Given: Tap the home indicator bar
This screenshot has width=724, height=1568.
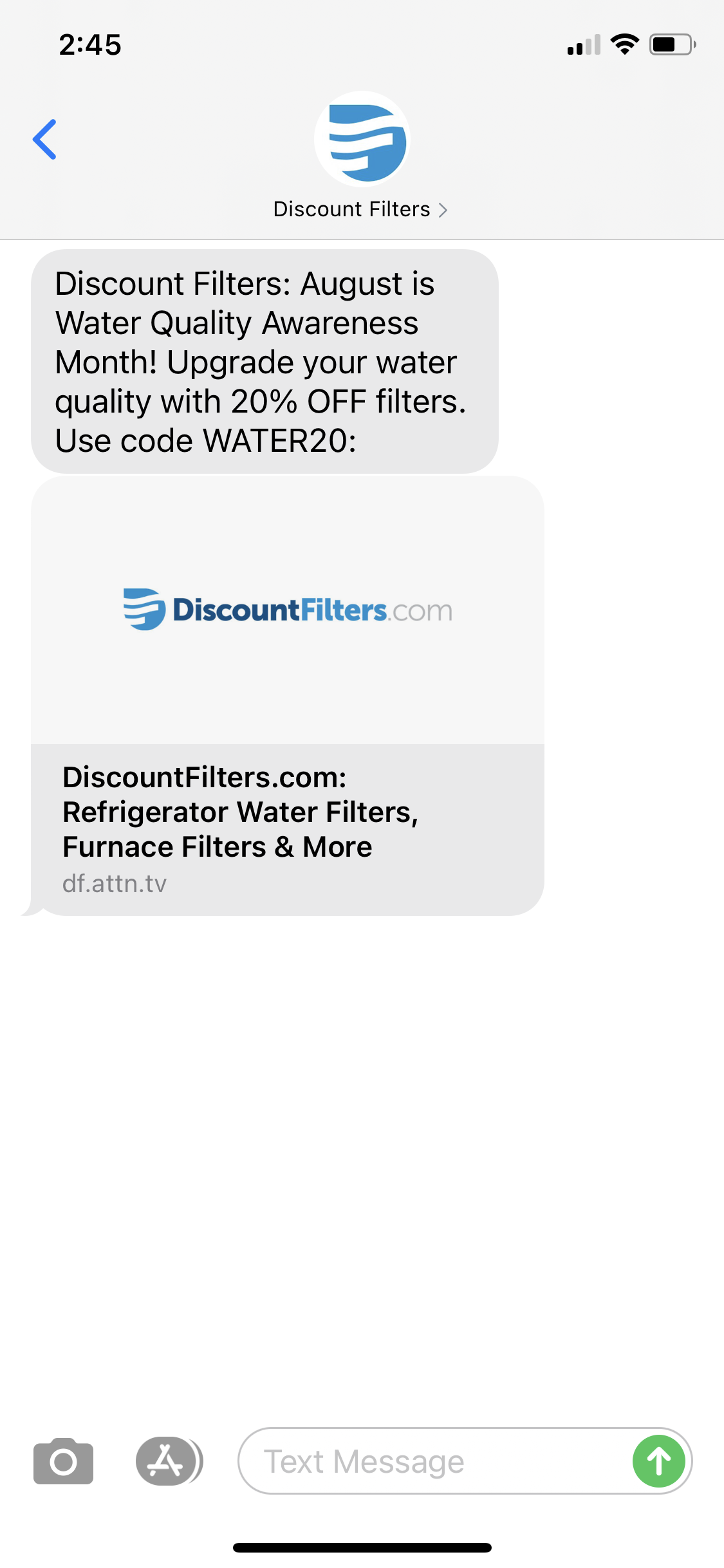Looking at the screenshot, I should coord(362,1547).
